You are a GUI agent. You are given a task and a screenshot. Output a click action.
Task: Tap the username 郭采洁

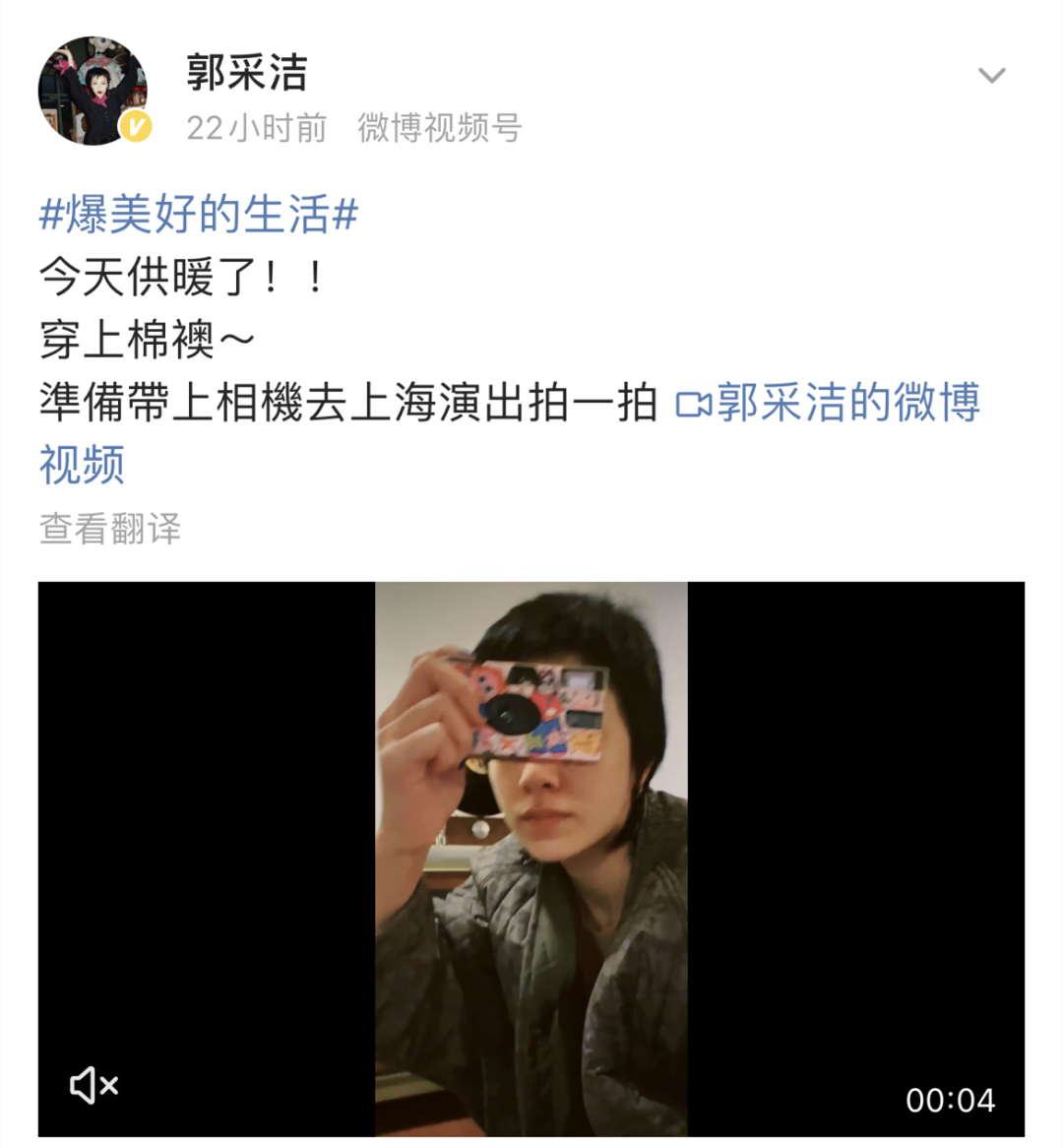click(247, 72)
